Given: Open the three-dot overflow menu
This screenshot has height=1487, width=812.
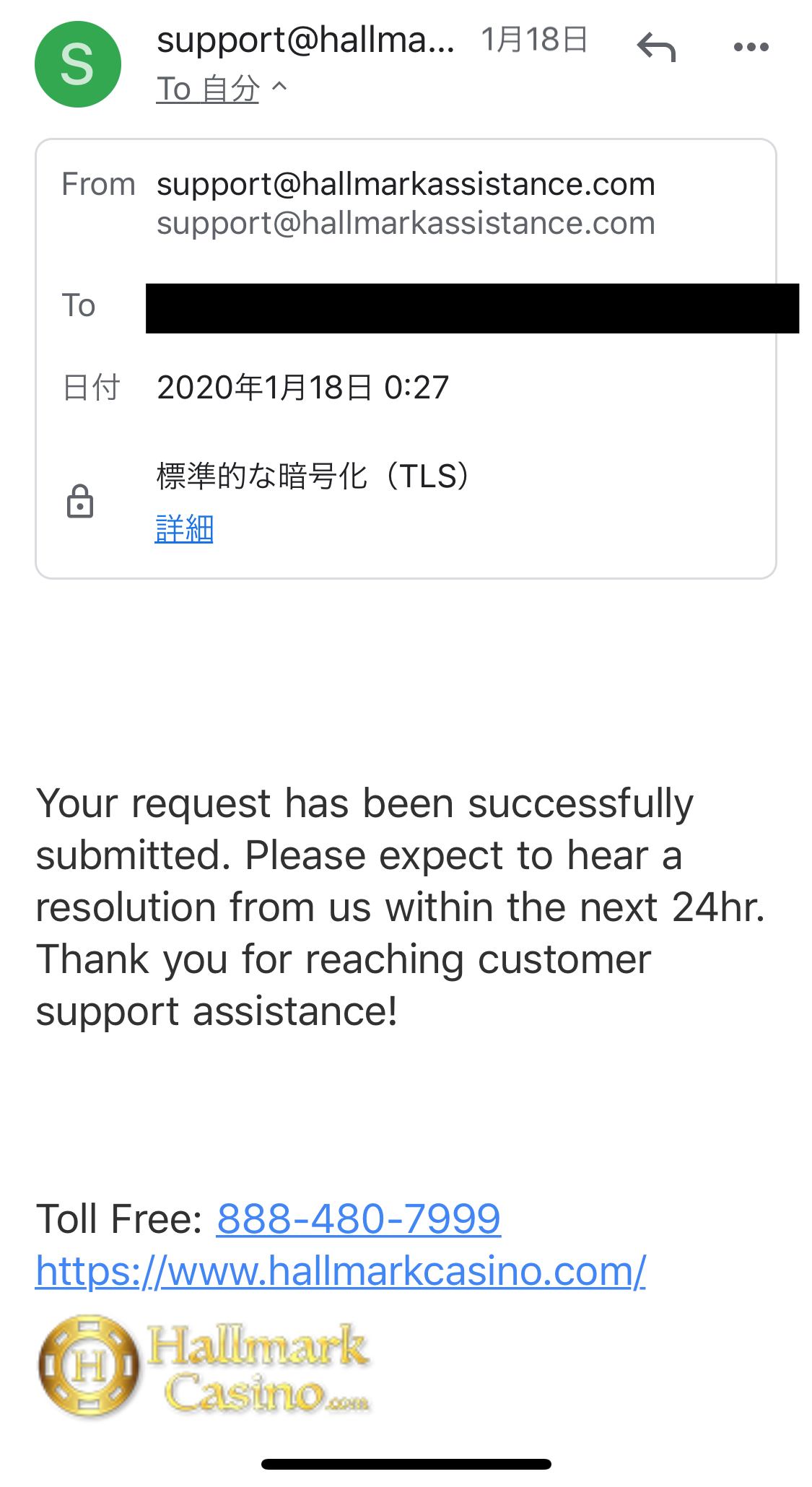Looking at the screenshot, I should (751, 48).
